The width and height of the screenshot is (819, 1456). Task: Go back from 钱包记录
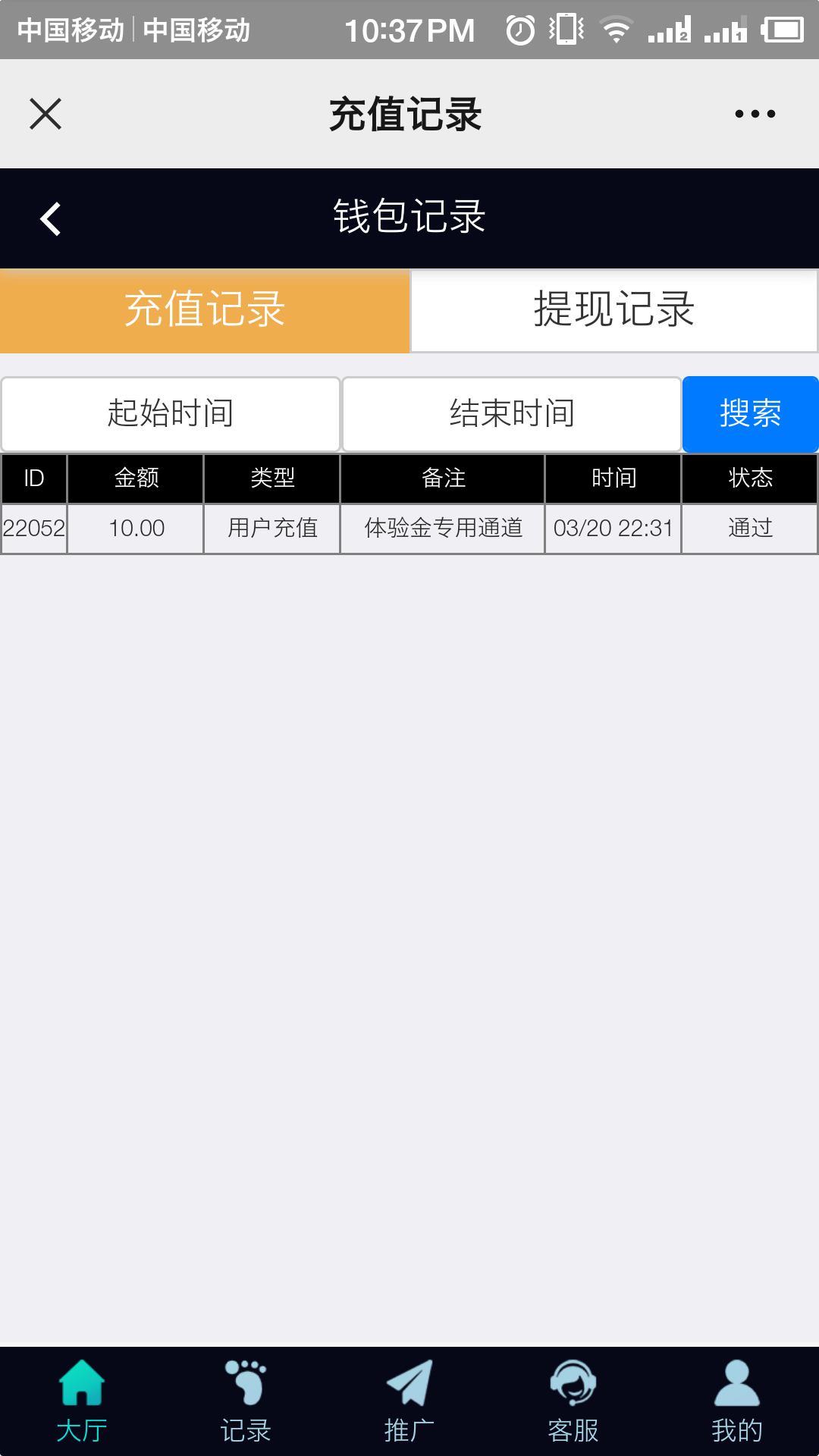pyautogui.click(x=50, y=219)
